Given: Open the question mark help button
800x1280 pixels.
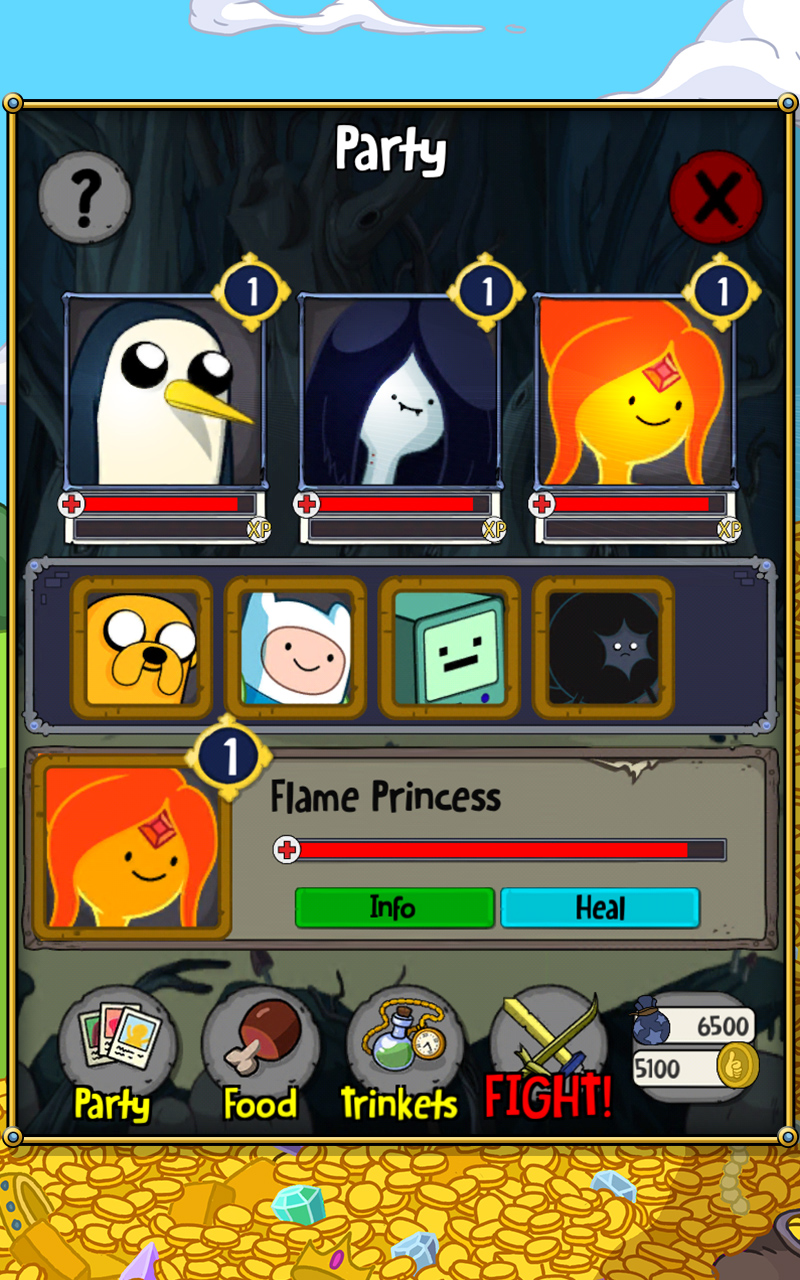Looking at the screenshot, I should point(85,198).
